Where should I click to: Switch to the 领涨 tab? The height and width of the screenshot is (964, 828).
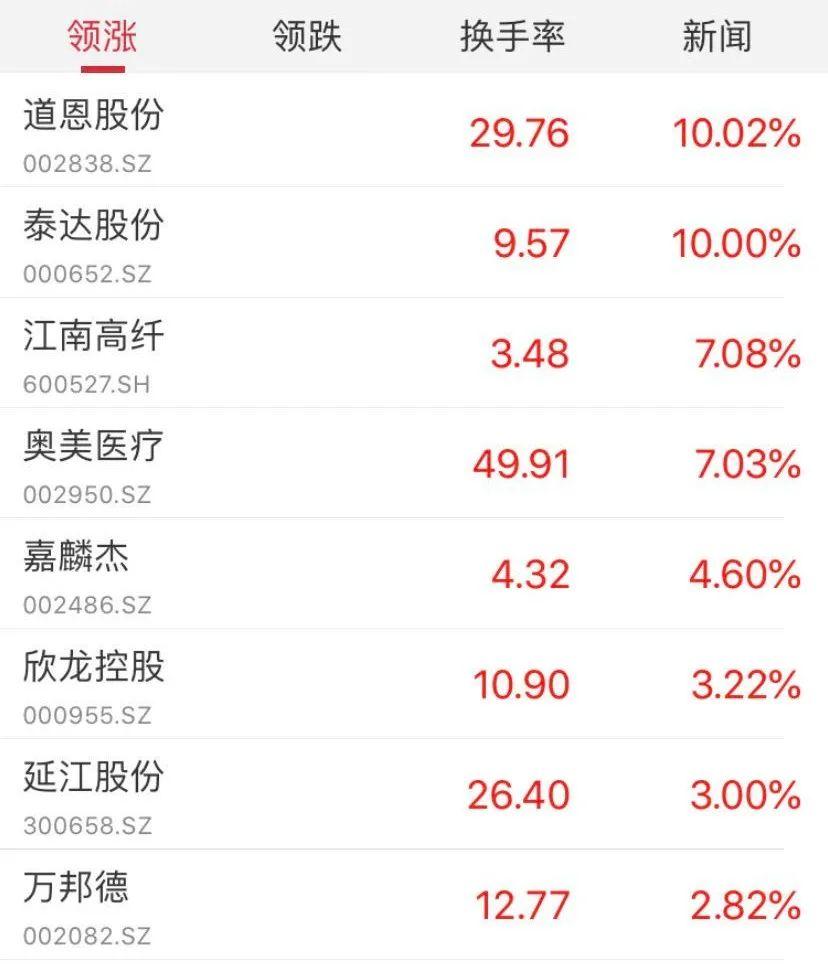(x=102, y=37)
